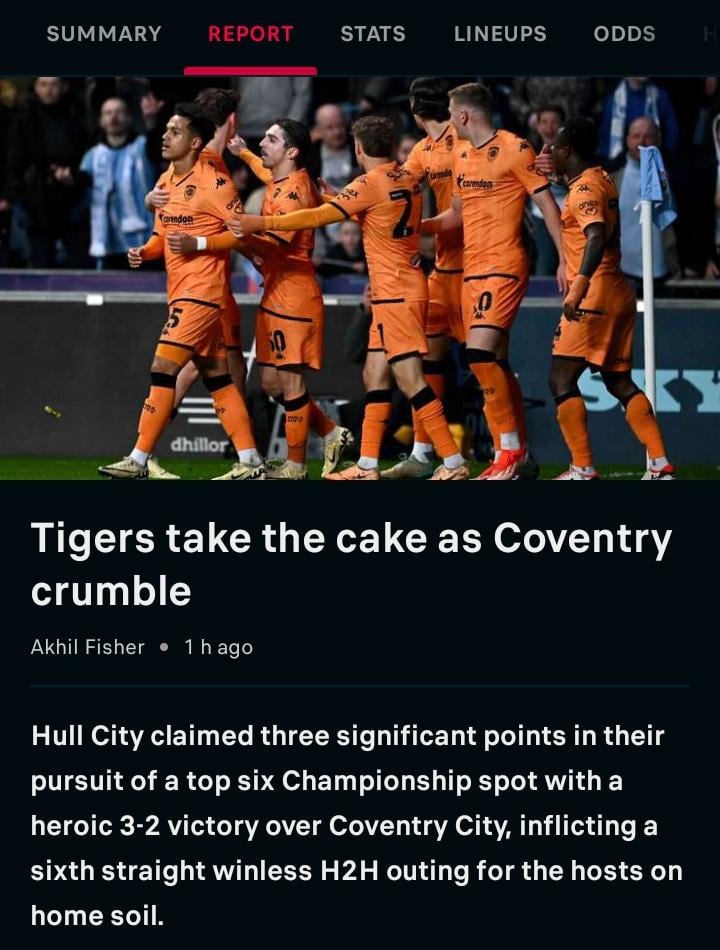Viewport: 720px width, 950px height.
Task: Tap the bullet separator next to the author name
Action: coord(162,647)
